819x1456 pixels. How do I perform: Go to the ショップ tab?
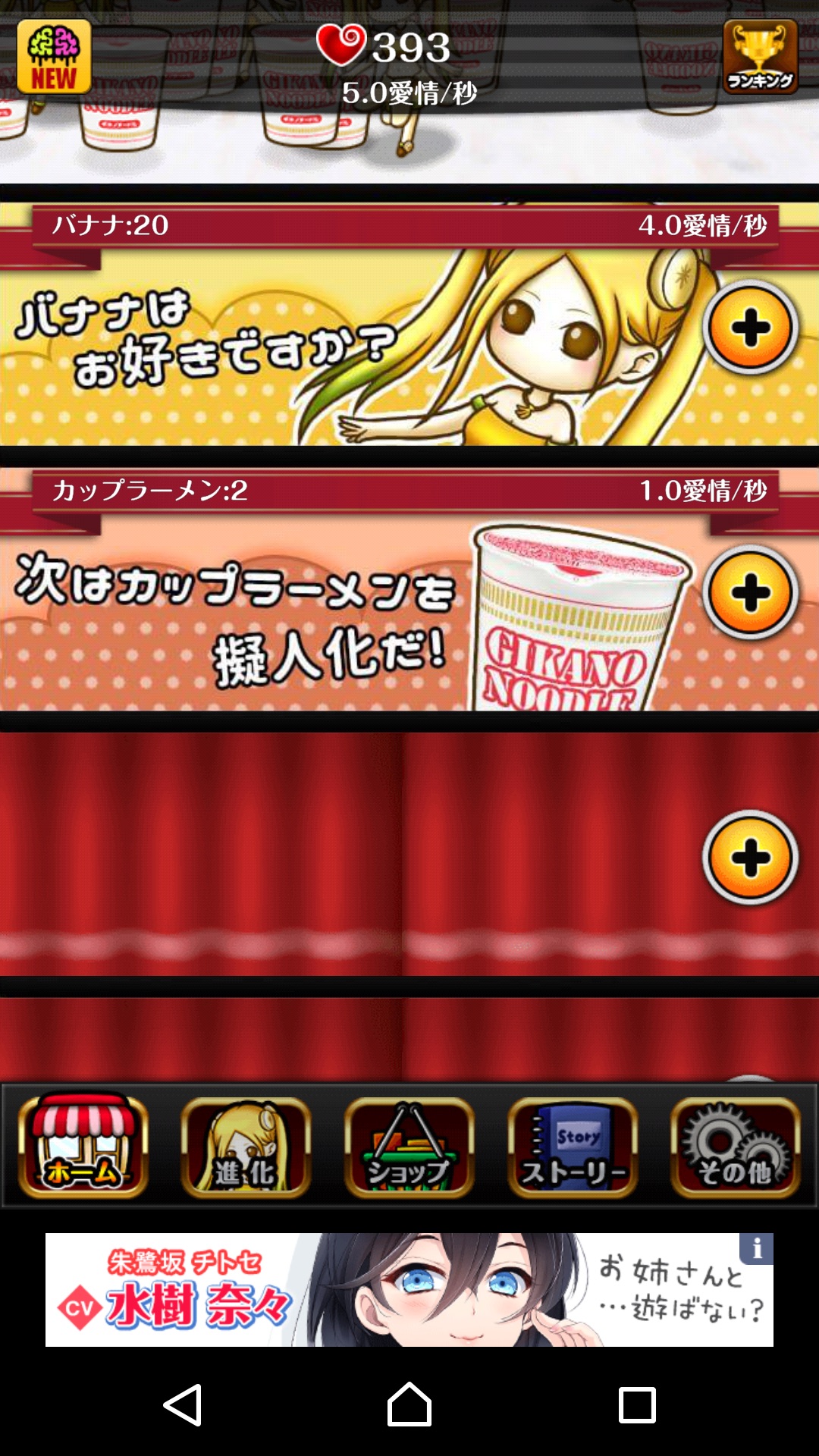(409, 1147)
